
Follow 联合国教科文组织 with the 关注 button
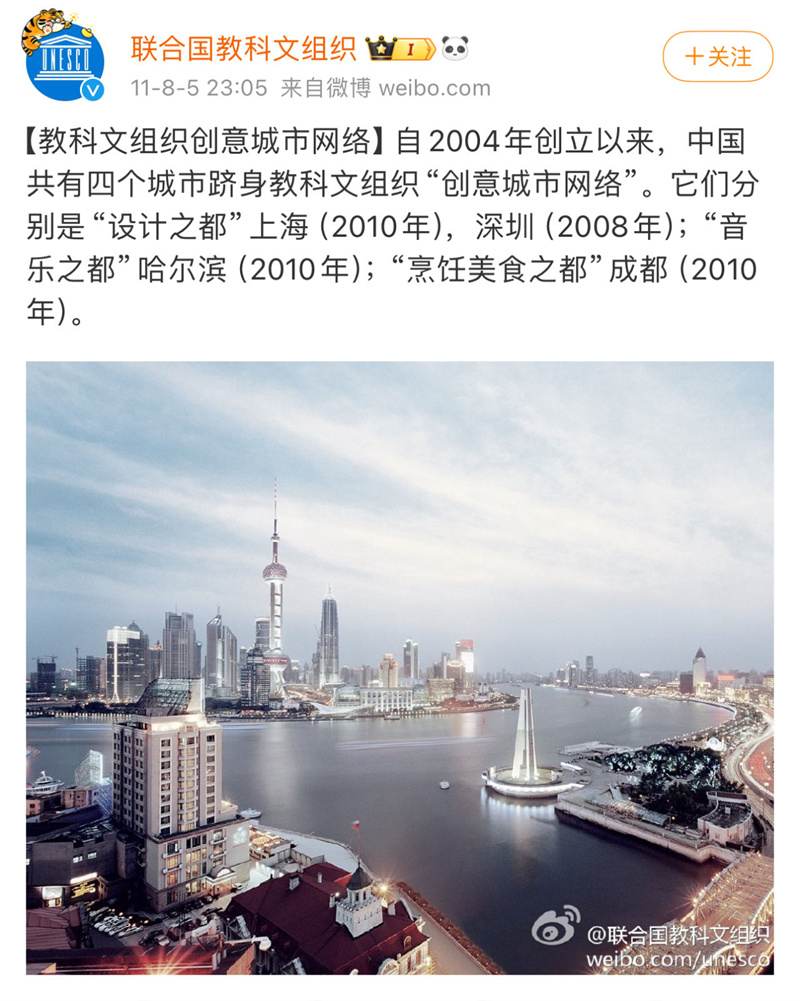coord(717,57)
